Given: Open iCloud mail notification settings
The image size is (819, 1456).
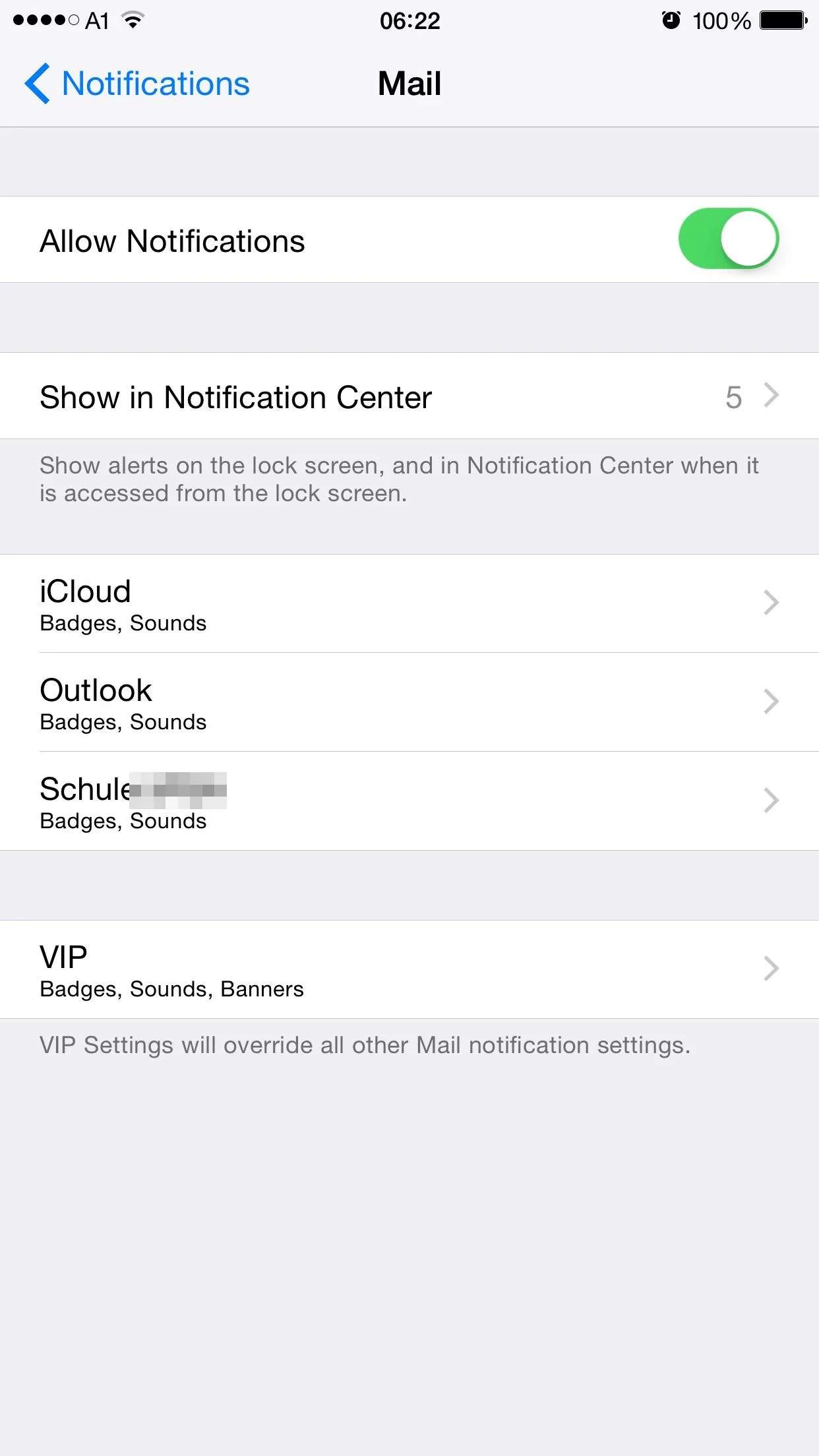Looking at the screenshot, I should coord(409,603).
